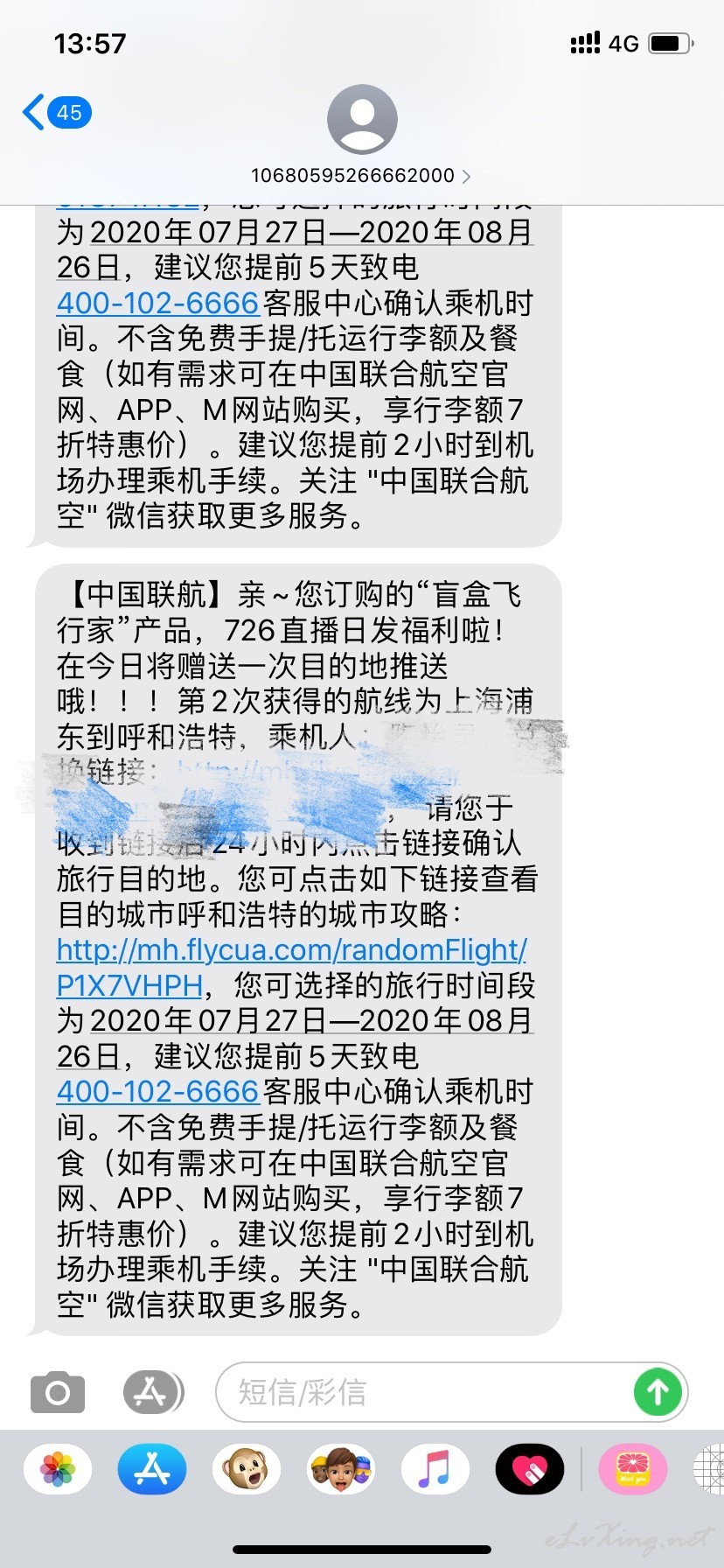724x1568 pixels.
Task: Open the App Store iMessage app
Action: point(152,1468)
